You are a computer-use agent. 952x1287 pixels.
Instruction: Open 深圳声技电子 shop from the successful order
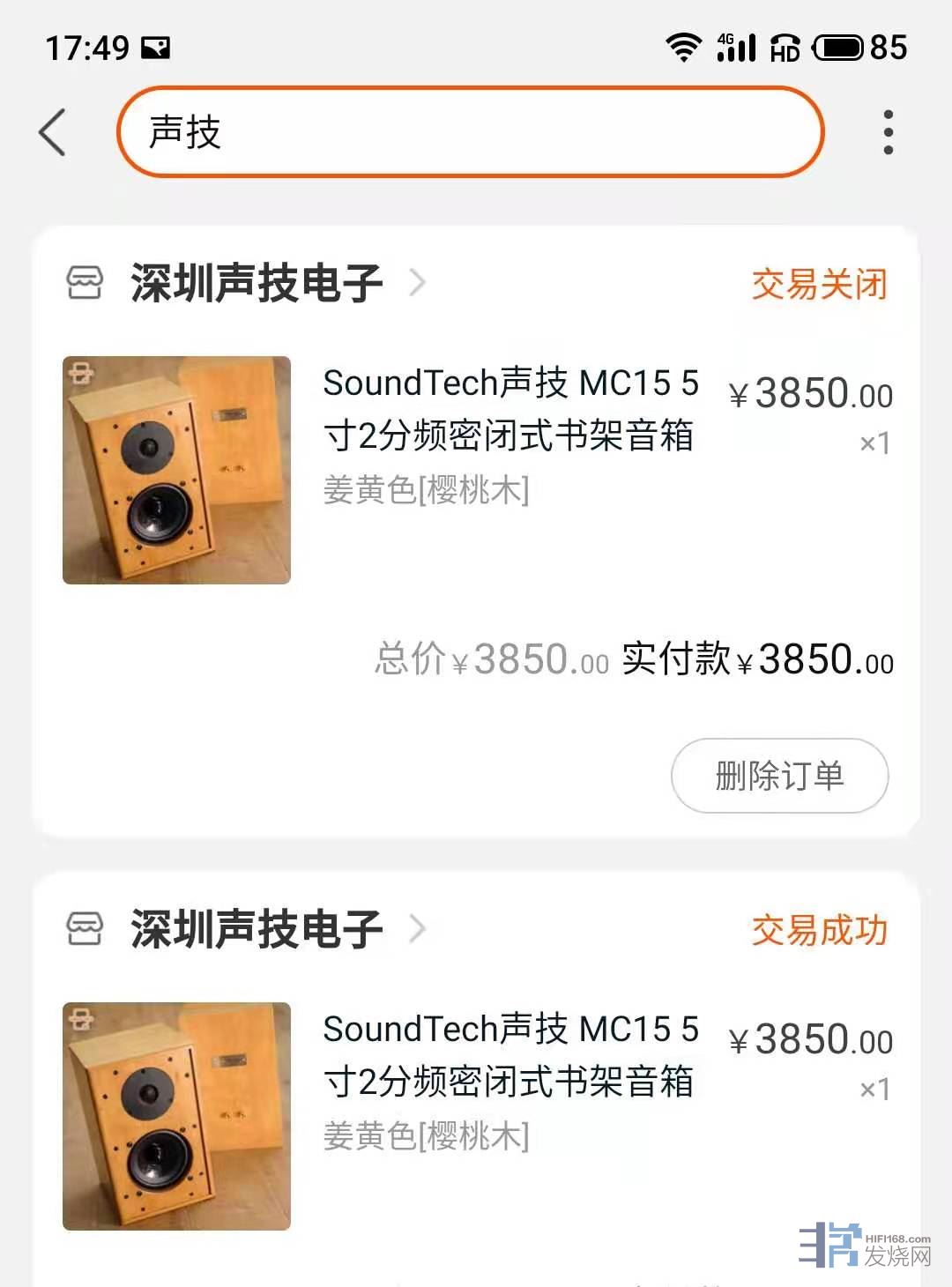[x=256, y=929]
